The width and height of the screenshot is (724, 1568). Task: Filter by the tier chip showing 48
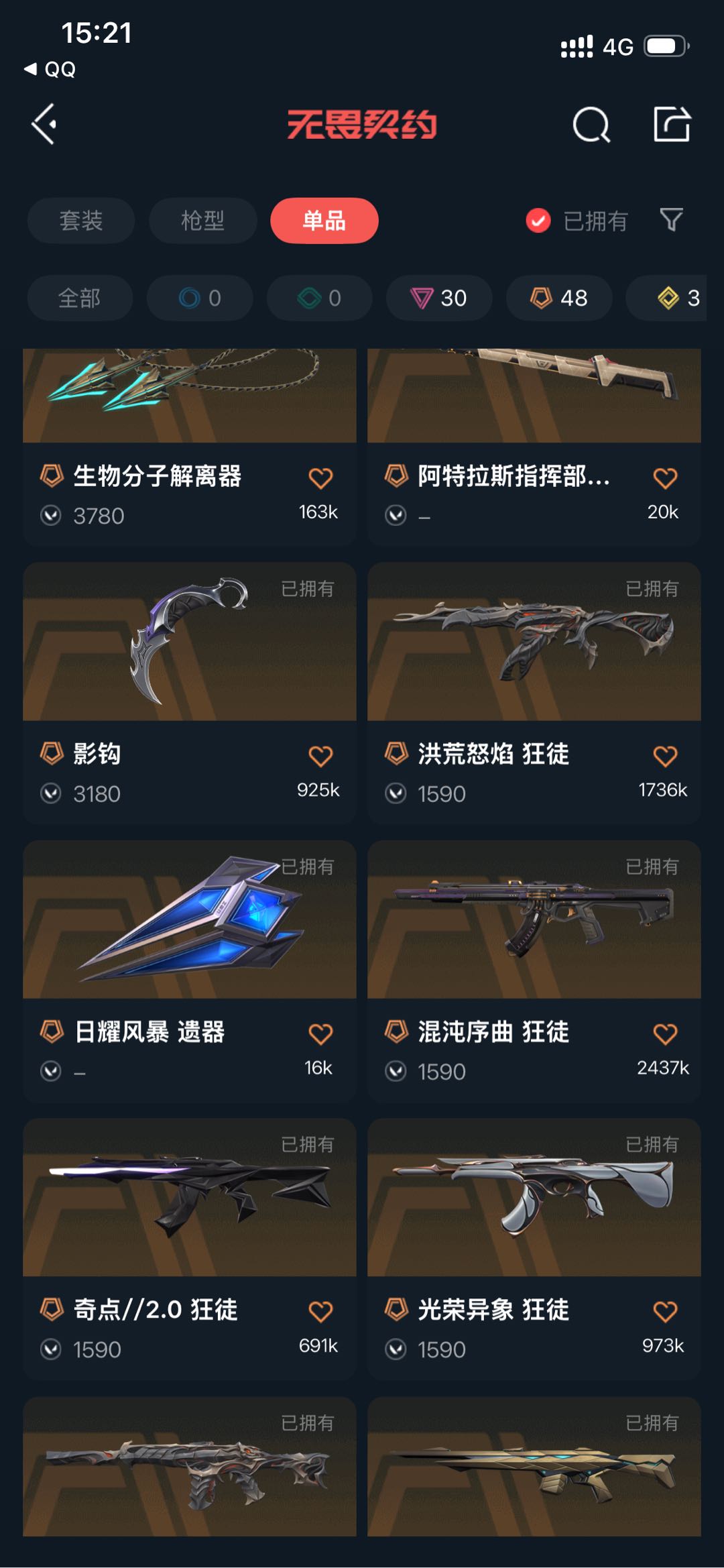click(559, 298)
